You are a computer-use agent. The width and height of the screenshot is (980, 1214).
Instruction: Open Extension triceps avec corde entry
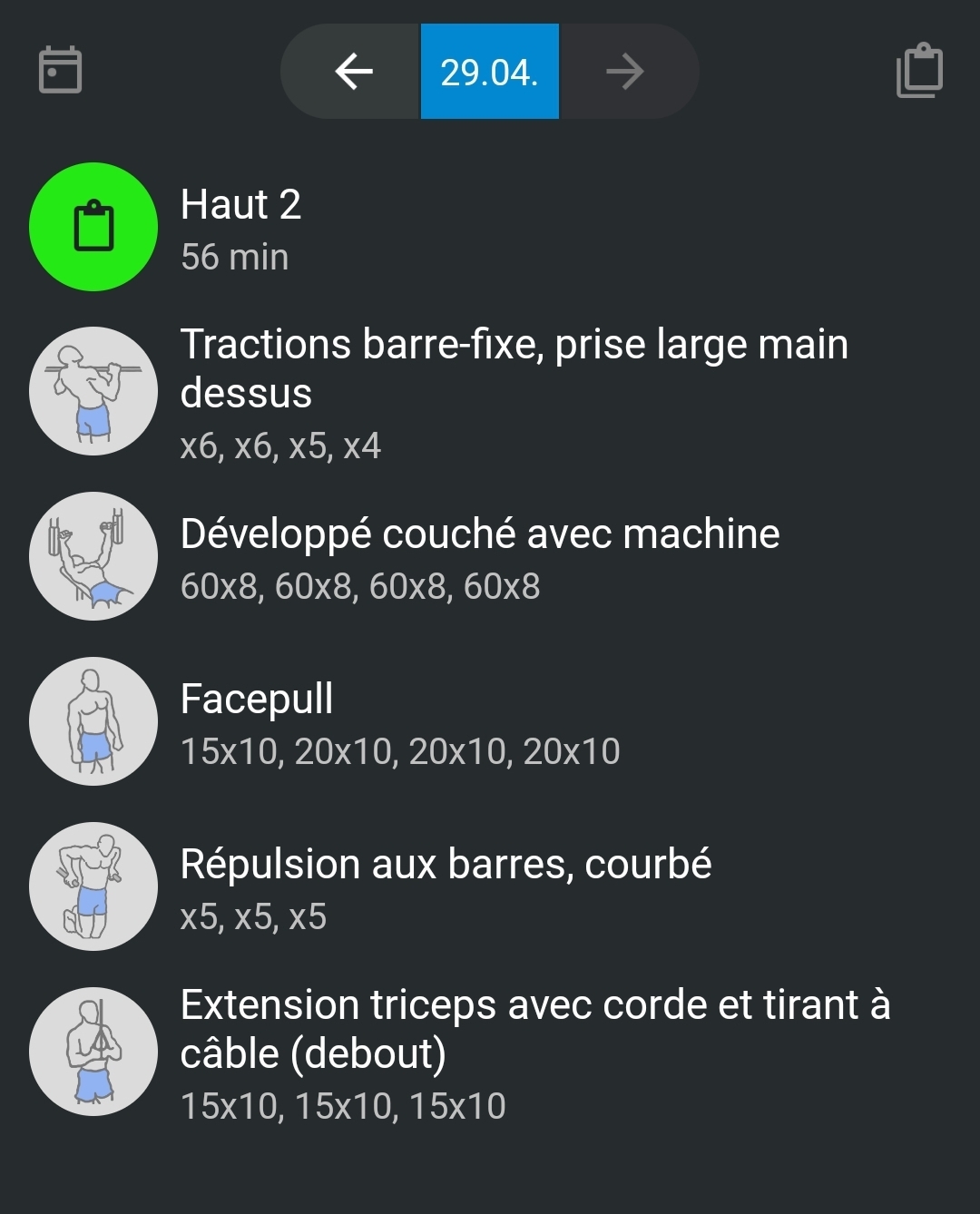coord(535,1052)
